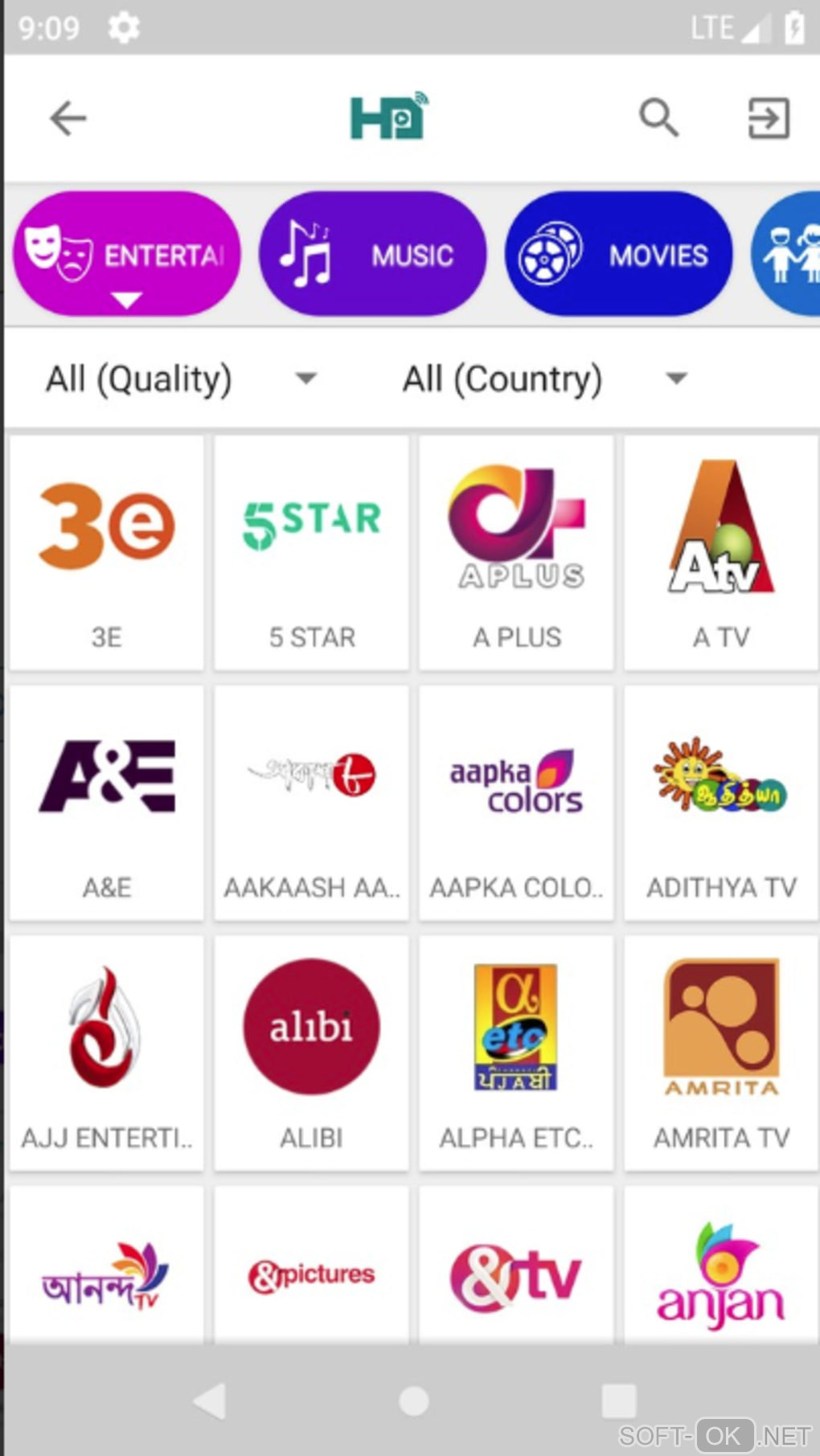Screen dimensions: 820x1456
Task: Open the 3E channel
Action: [x=107, y=553]
